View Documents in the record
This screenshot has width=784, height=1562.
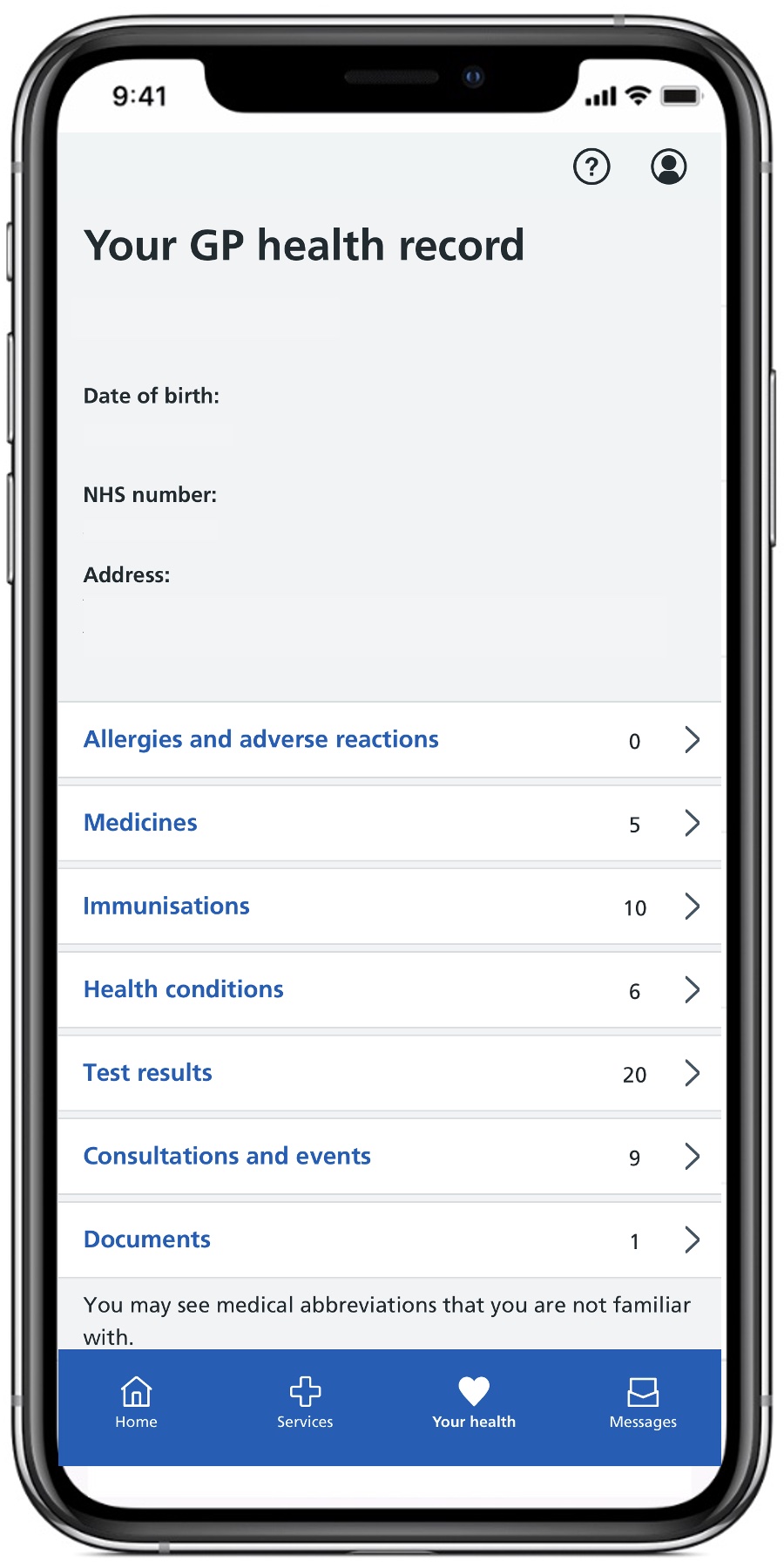tap(147, 1239)
